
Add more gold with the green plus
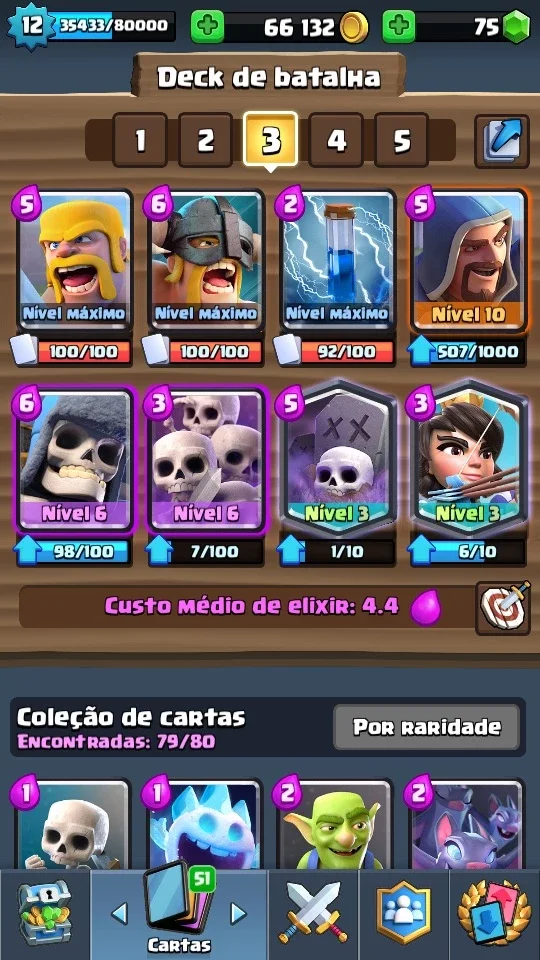(207, 28)
